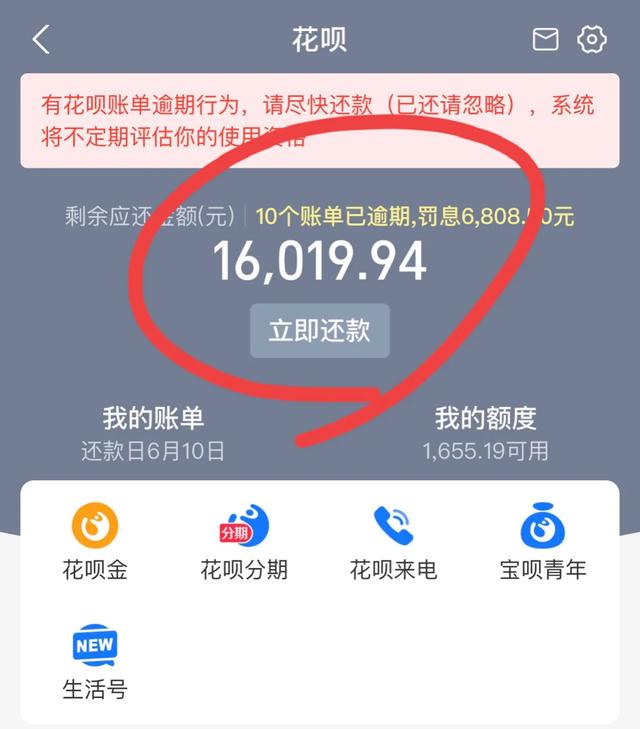The height and width of the screenshot is (729, 640).
Task: Open the messages envelope icon
Action: 545,40
